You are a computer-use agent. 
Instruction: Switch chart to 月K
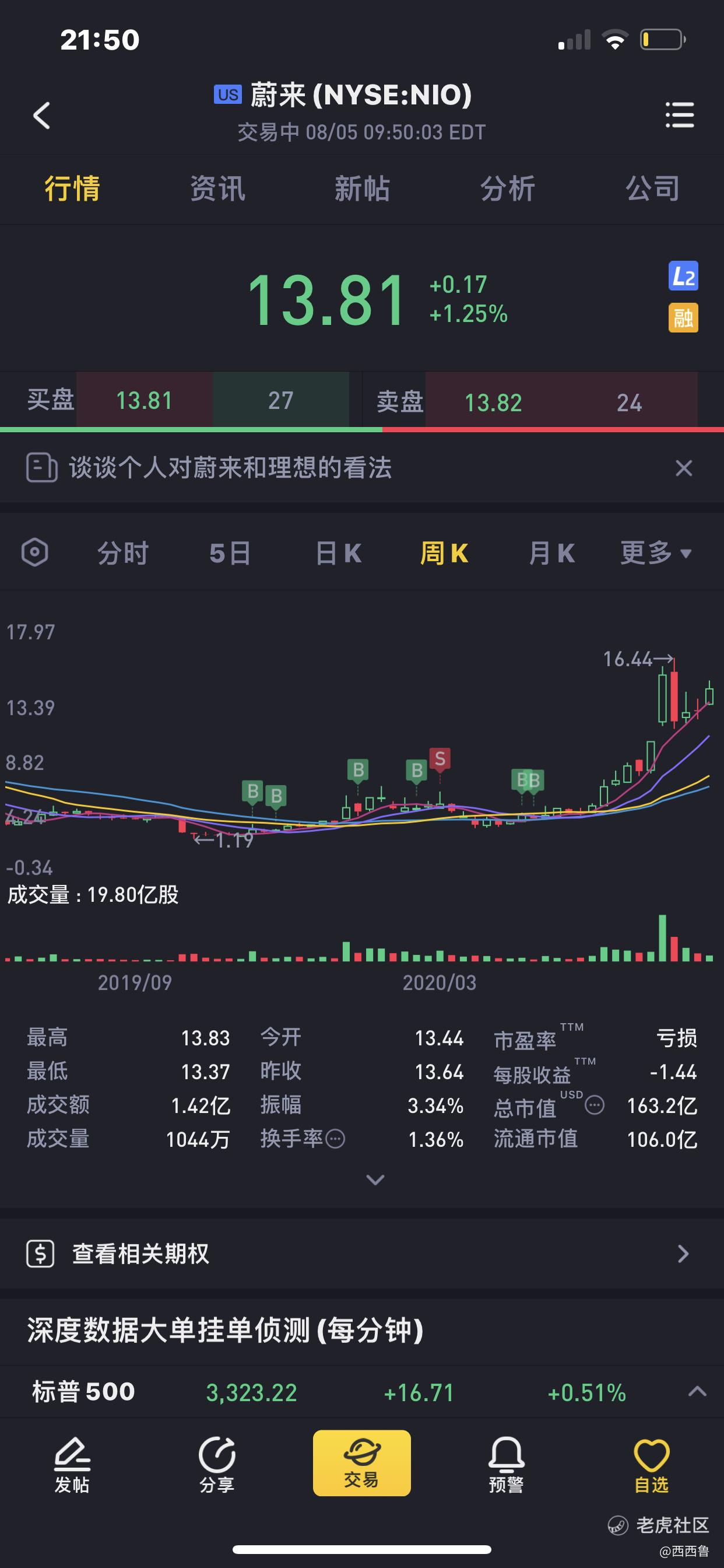[x=551, y=554]
